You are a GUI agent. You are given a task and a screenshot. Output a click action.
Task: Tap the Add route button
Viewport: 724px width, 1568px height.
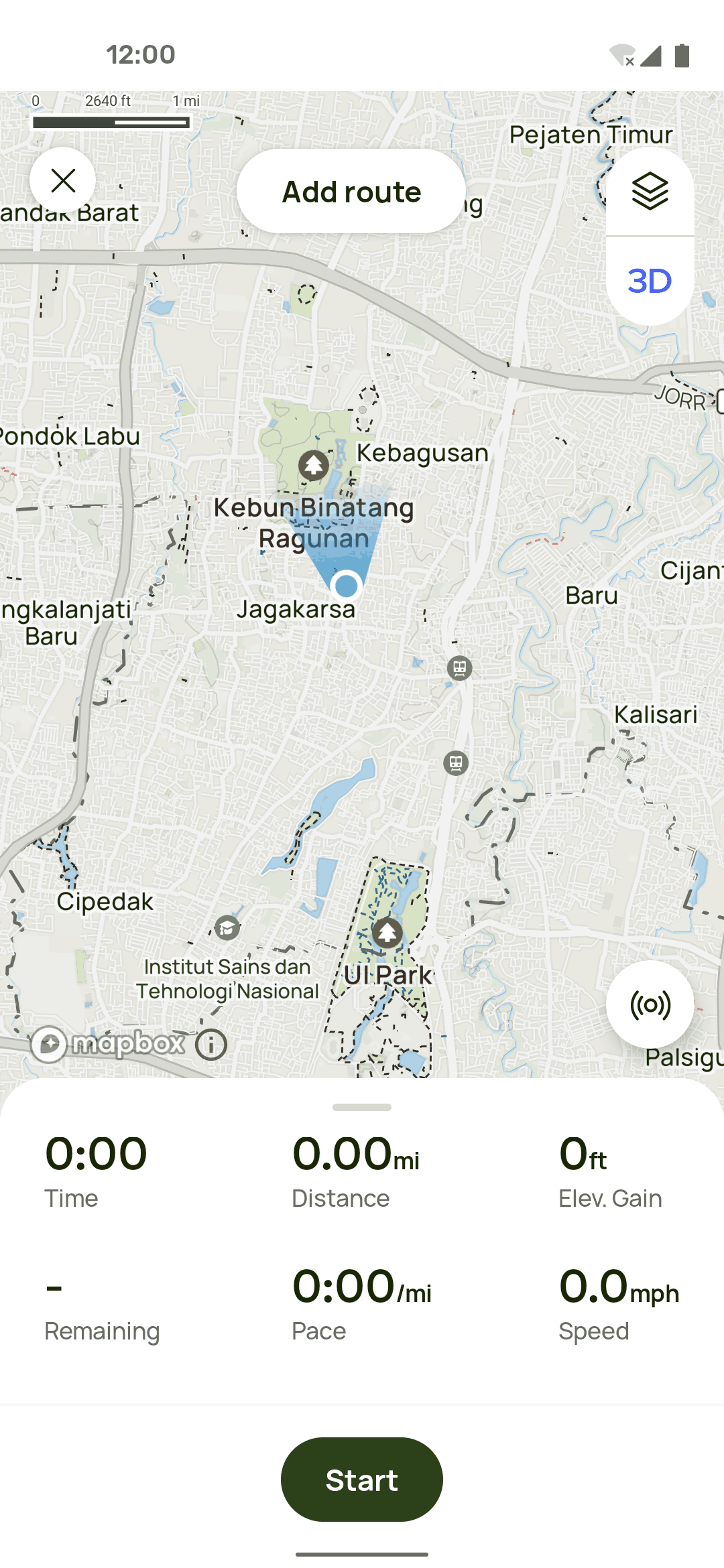[351, 192]
